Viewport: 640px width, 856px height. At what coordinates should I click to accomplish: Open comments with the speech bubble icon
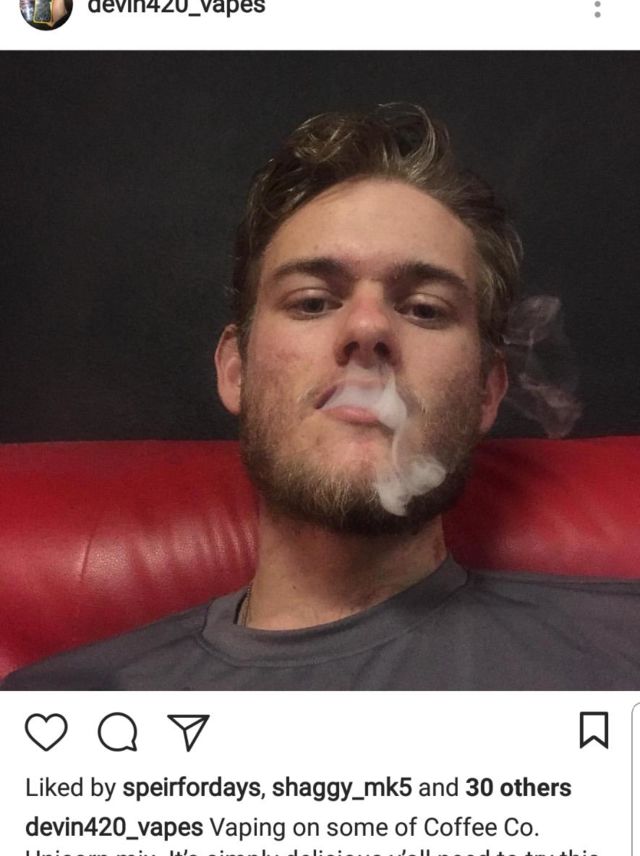117,733
